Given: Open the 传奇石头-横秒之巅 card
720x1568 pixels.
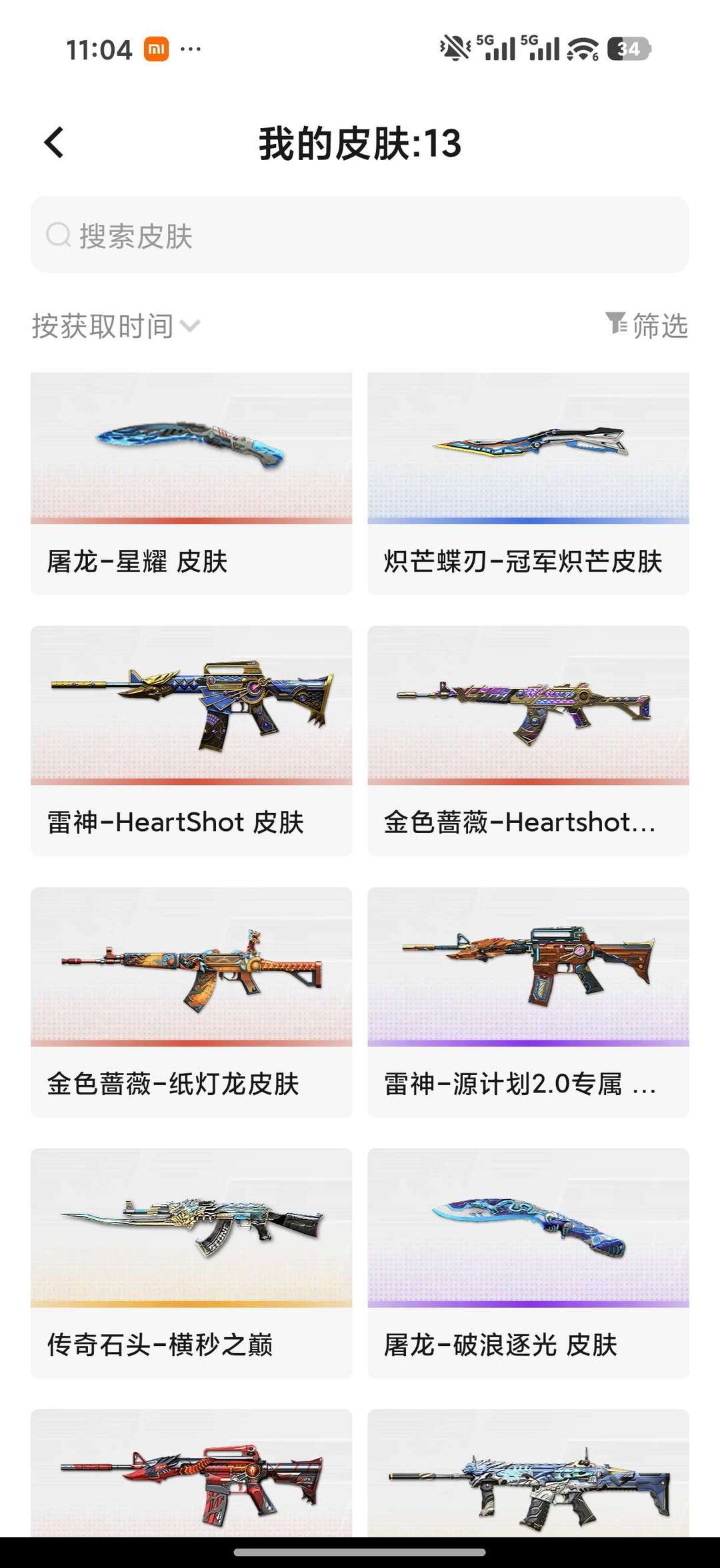Looking at the screenshot, I should [x=191, y=1263].
